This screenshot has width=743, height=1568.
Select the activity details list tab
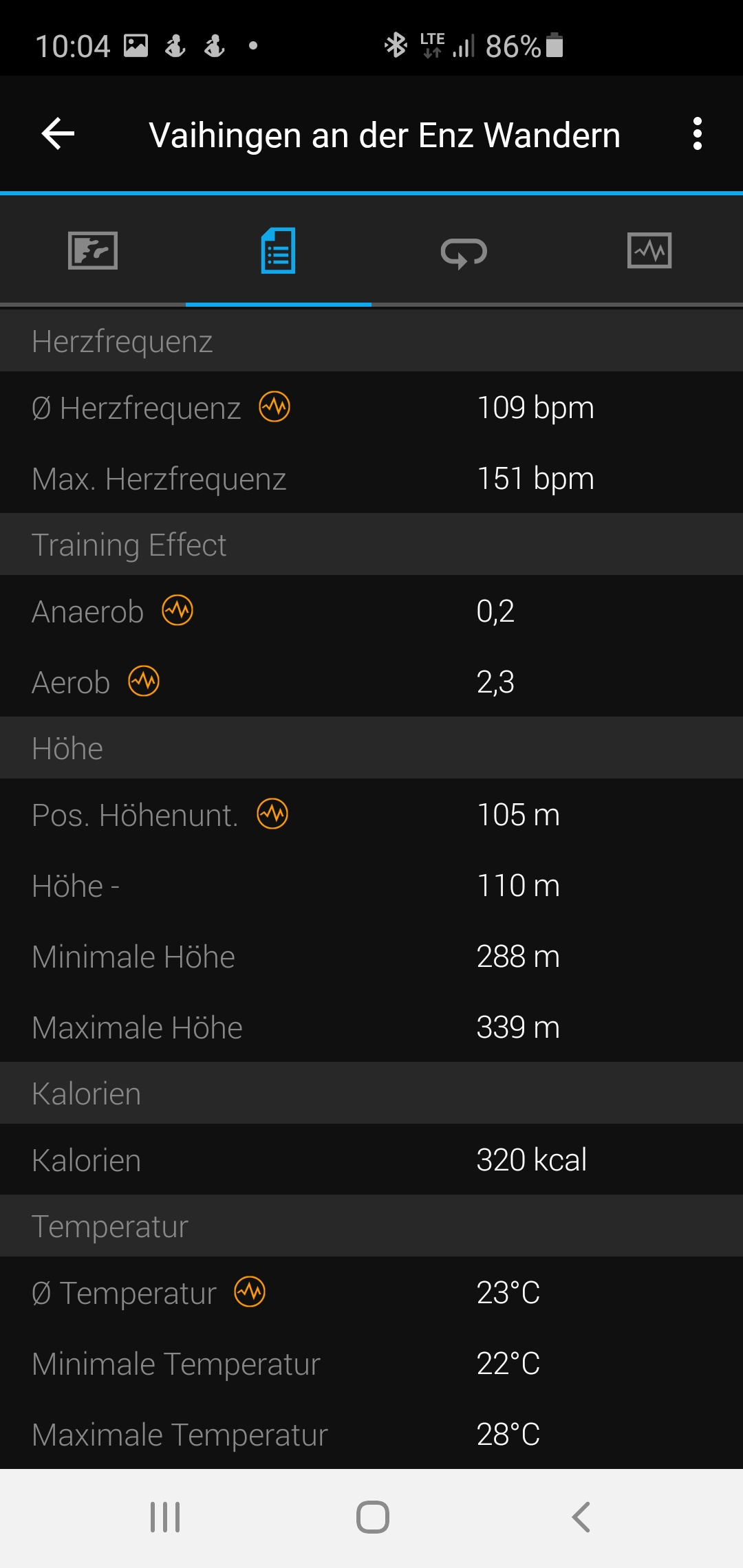pyautogui.click(x=279, y=250)
